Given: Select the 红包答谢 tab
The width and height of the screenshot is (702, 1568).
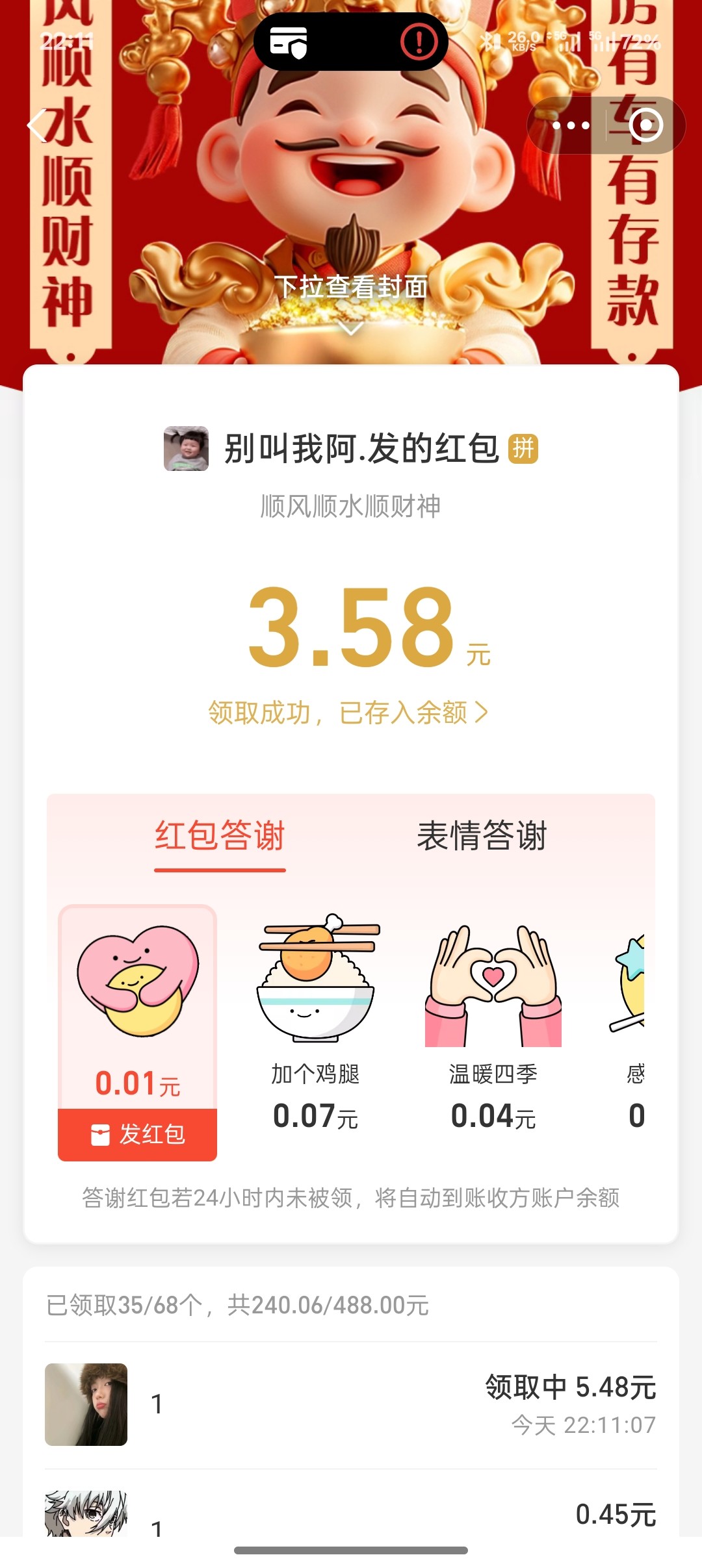Looking at the screenshot, I should tap(220, 836).
